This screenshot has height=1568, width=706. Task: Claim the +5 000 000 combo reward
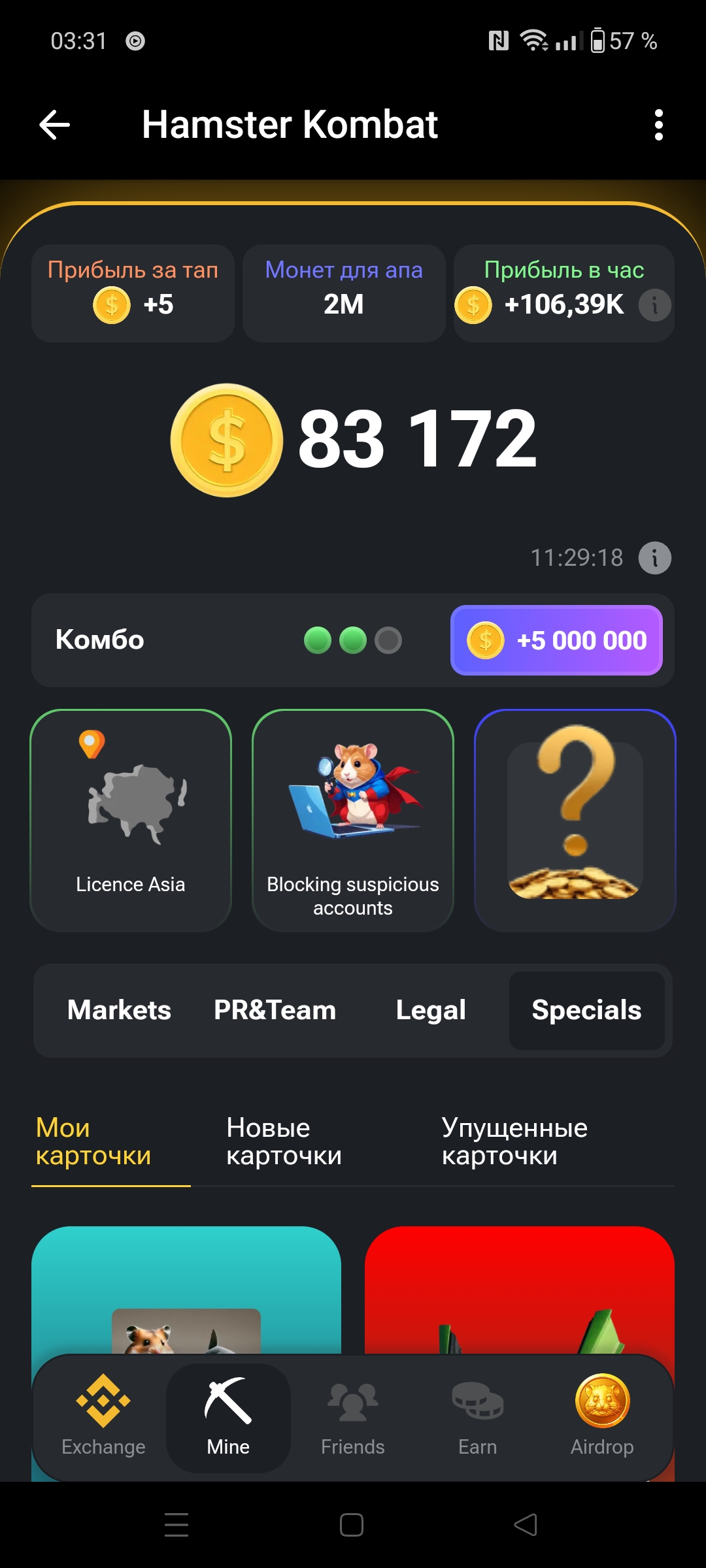tap(556, 640)
